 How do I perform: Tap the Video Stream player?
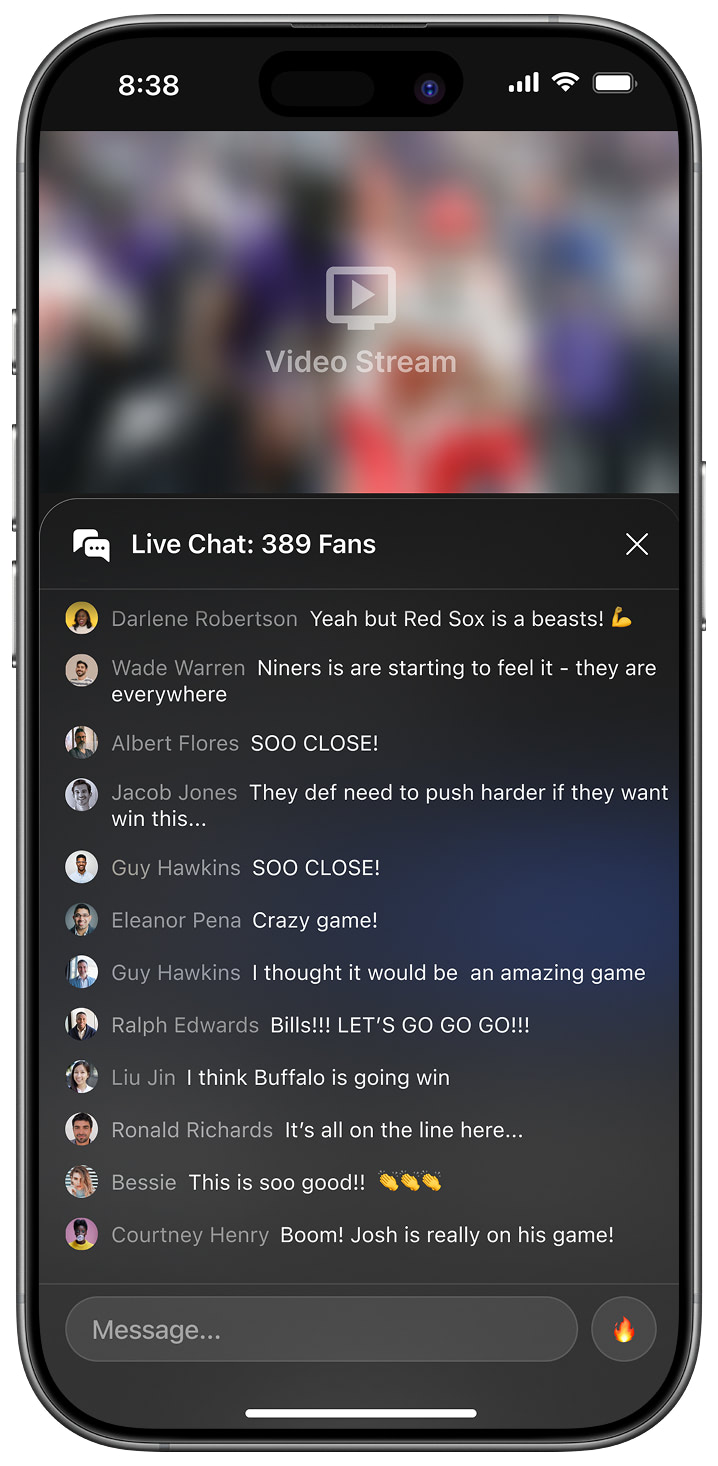coord(360,312)
